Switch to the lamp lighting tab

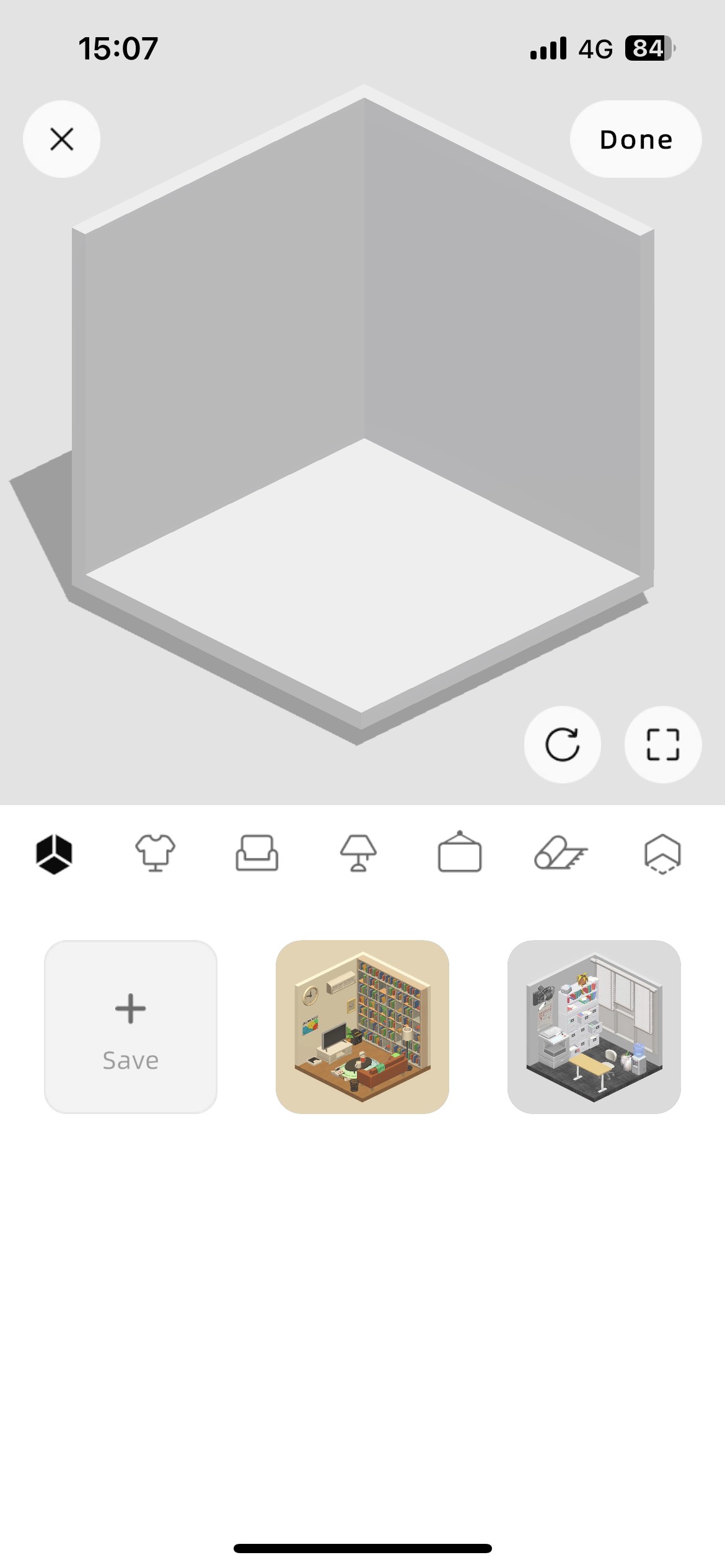point(358,854)
